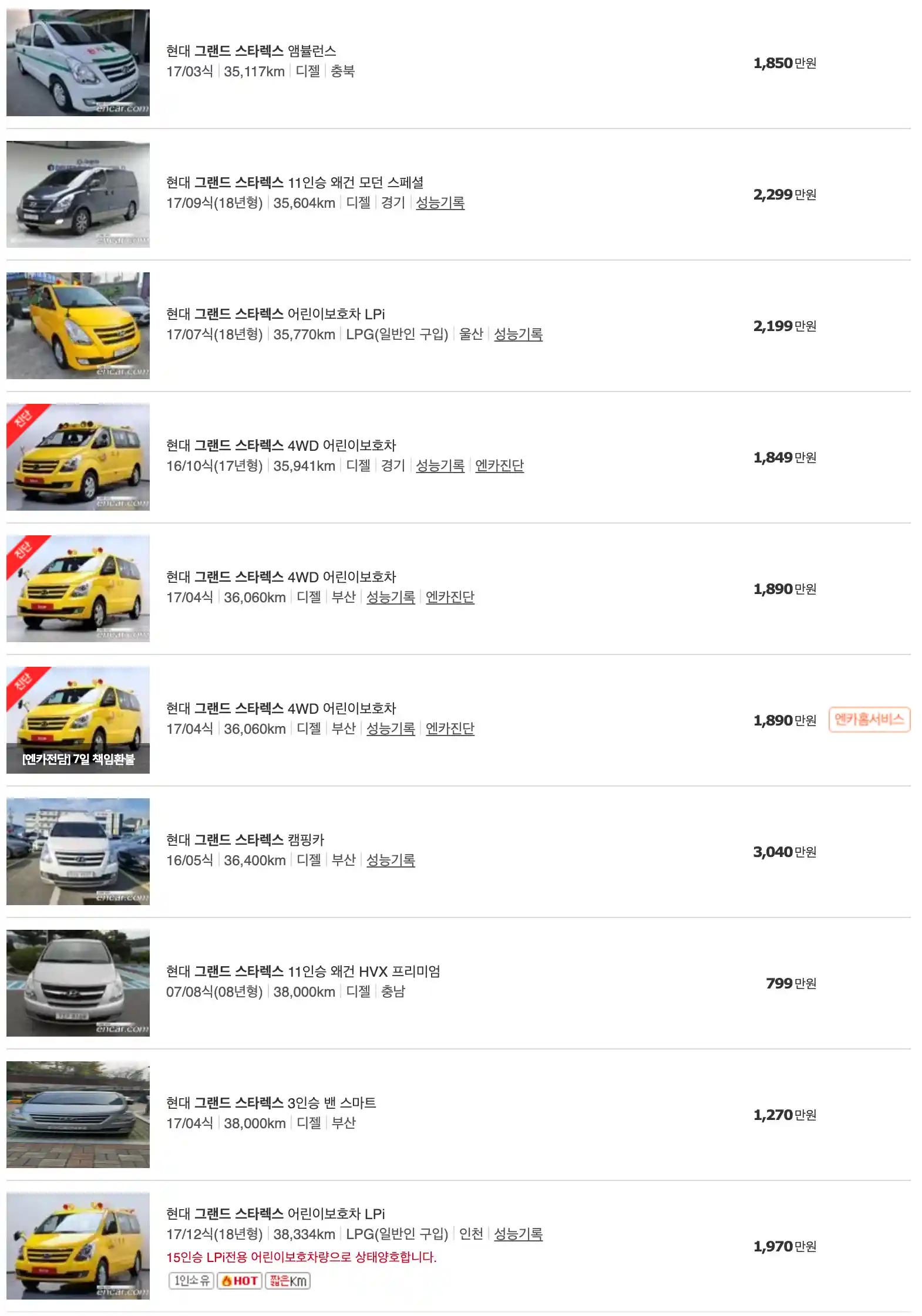
Task: Tap the ambulance photo thumbnail
Action: (x=78, y=62)
